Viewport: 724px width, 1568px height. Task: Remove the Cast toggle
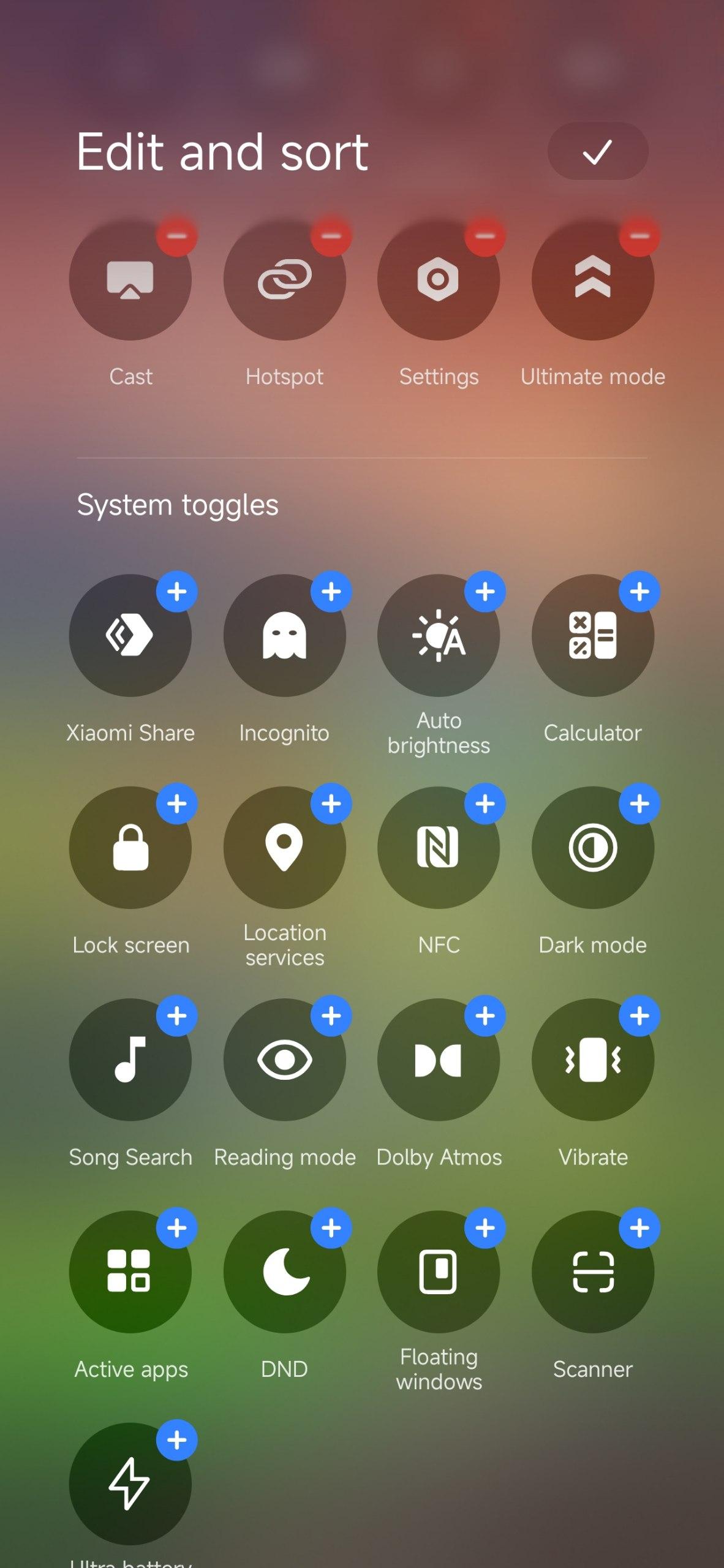[x=176, y=236]
